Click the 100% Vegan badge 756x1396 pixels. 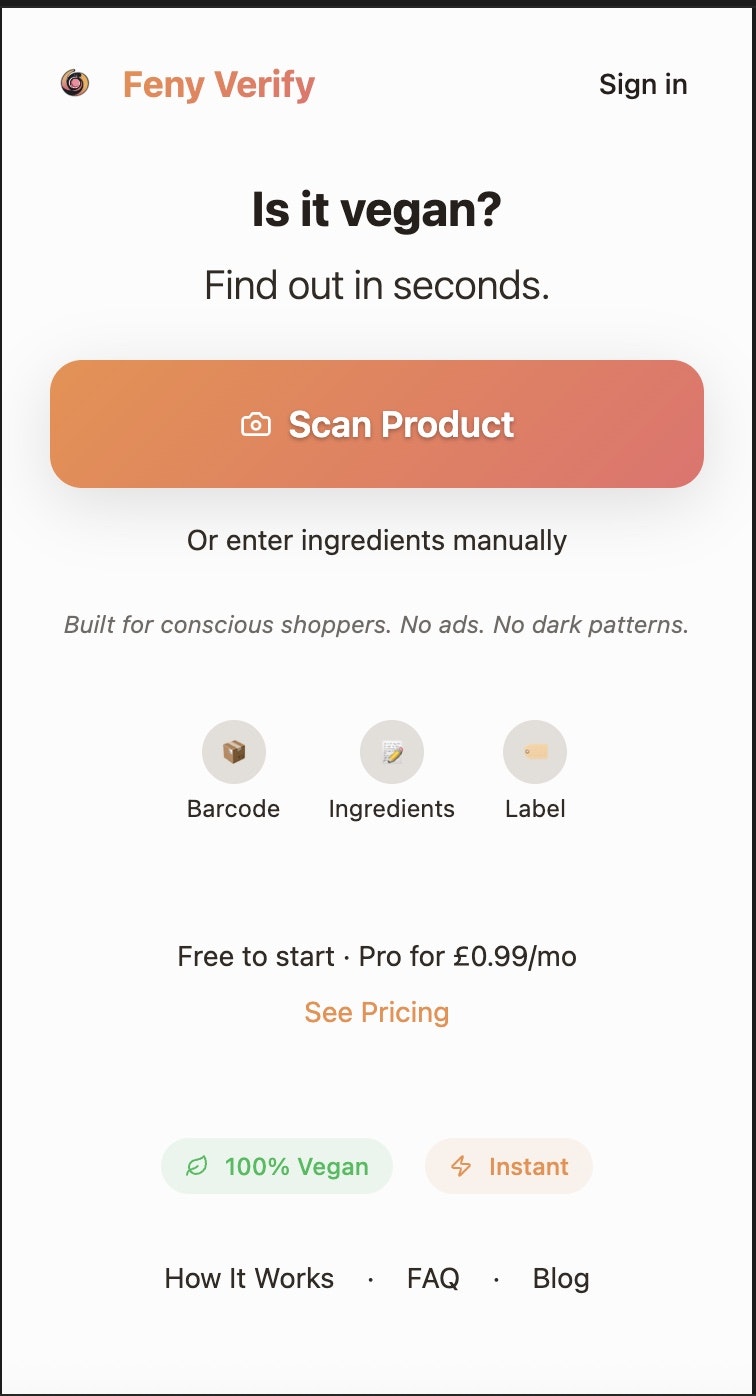[x=277, y=1166]
